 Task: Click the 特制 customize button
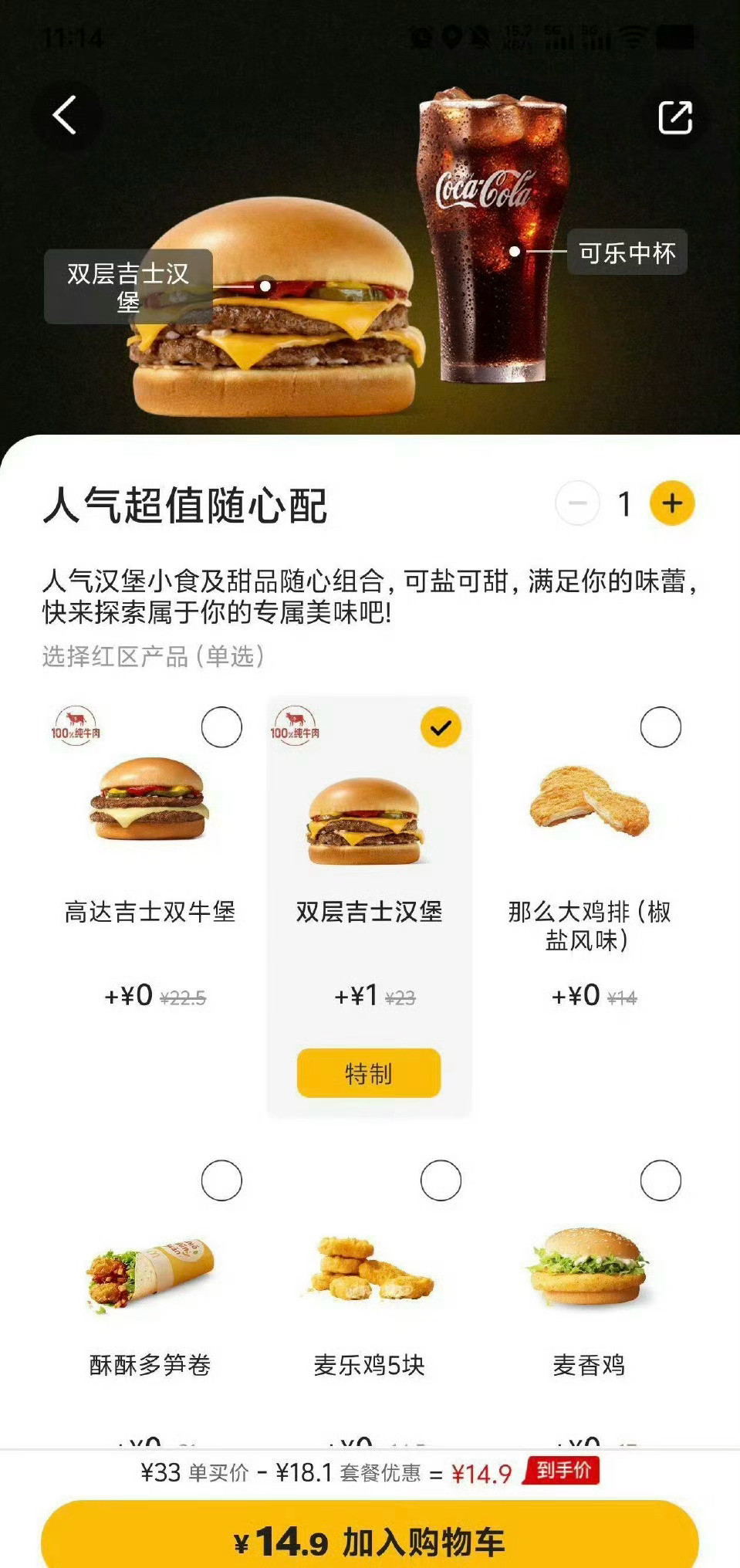point(370,1072)
